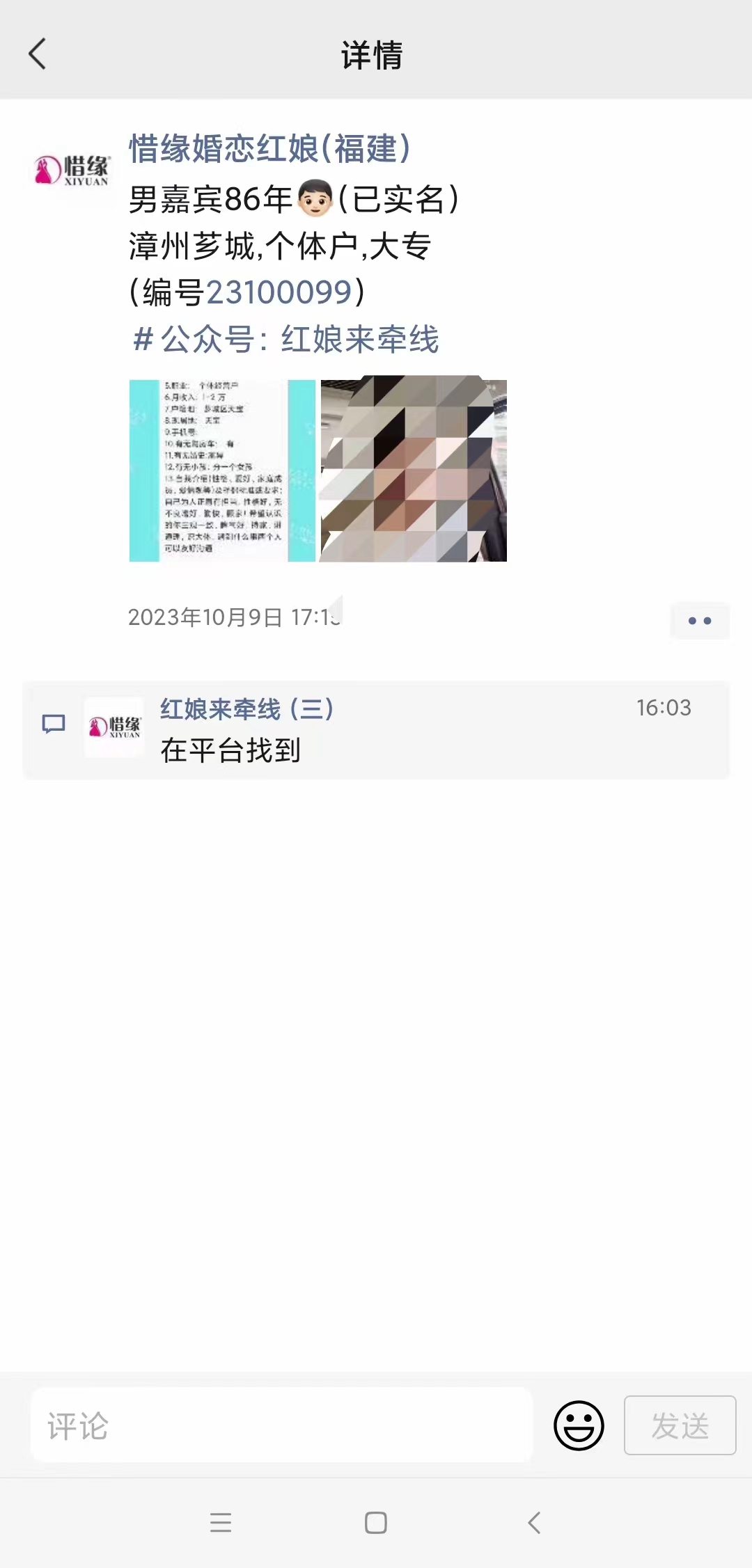The width and height of the screenshot is (752, 1568).
Task: Open recent apps from navigation bar
Action: point(221,1523)
